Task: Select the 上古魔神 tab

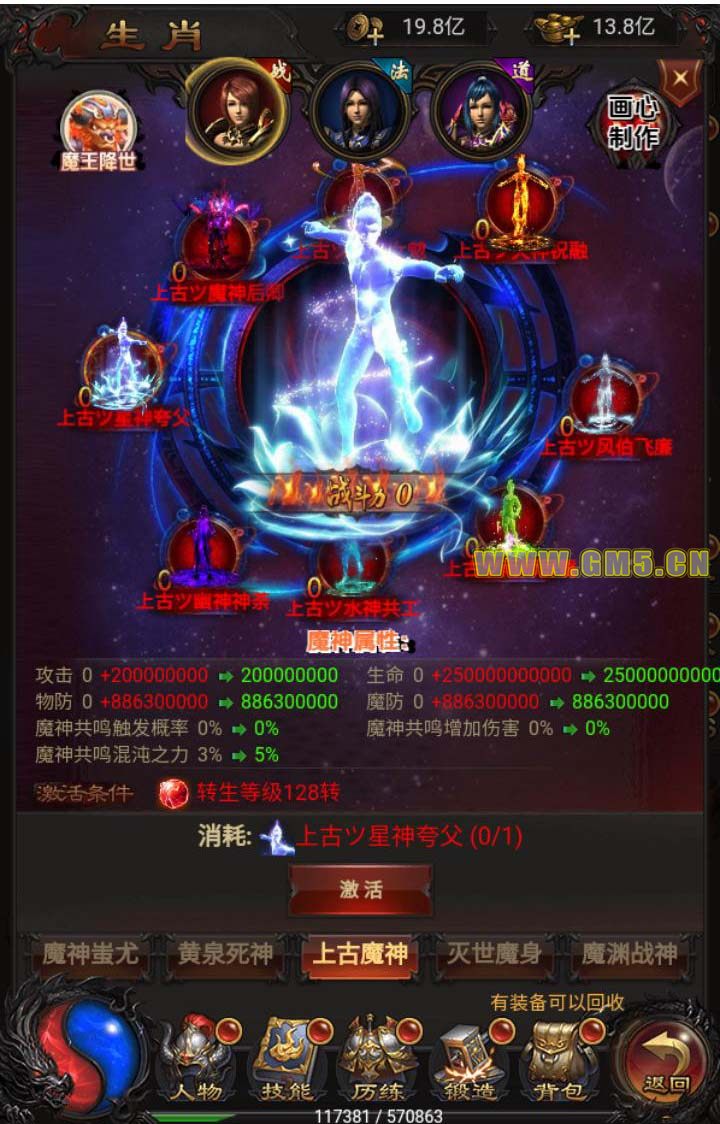Action: pyautogui.click(x=360, y=954)
